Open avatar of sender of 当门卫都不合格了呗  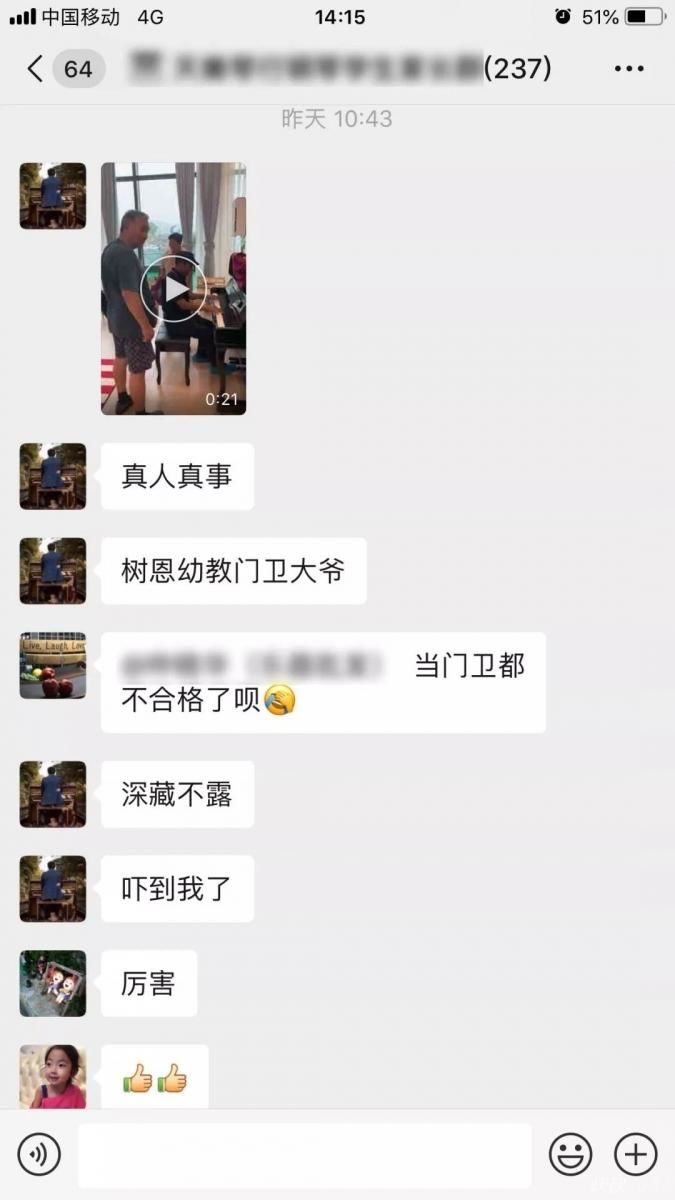[x=53, y=665]
